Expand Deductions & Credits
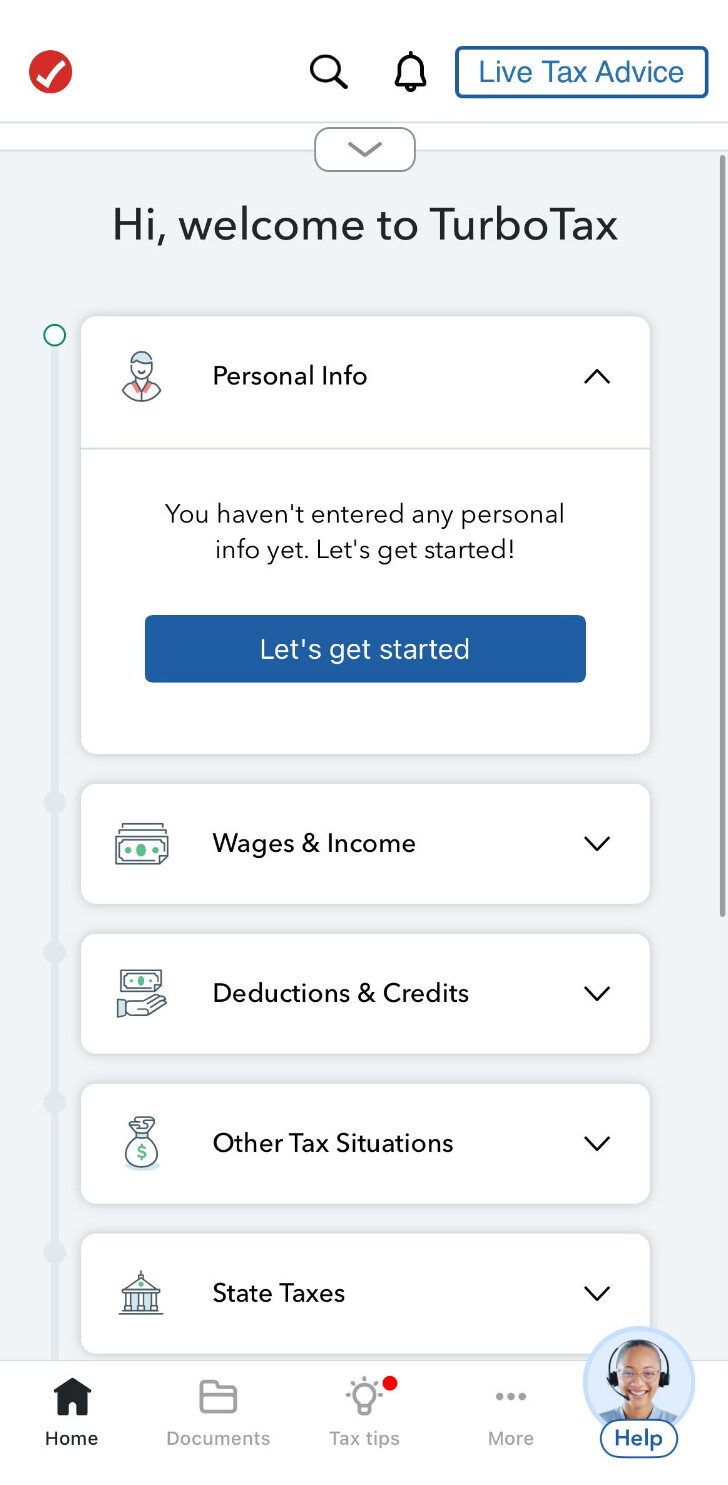Viewport: 728px width, 1485px height. [365, 994]
